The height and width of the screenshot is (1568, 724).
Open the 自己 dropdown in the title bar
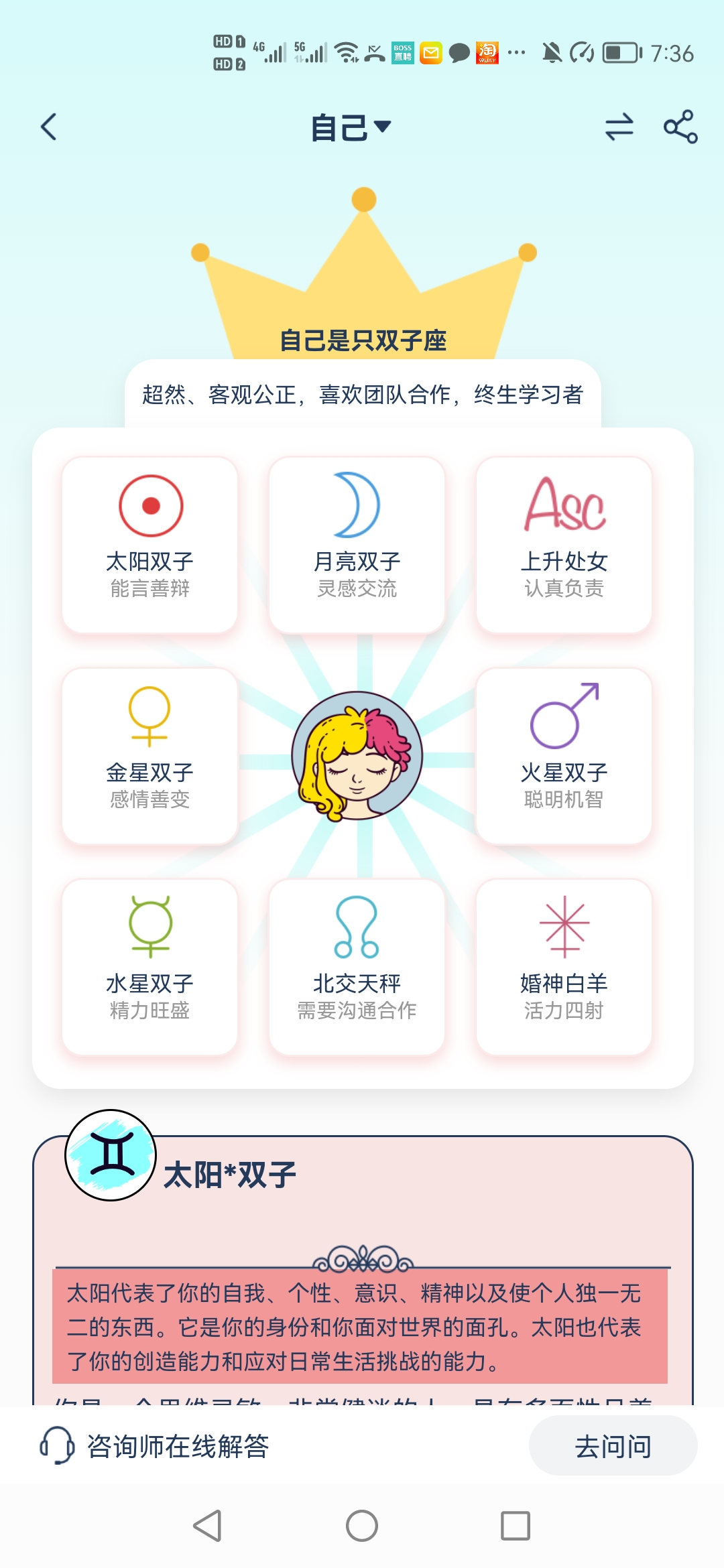point(349,127)
